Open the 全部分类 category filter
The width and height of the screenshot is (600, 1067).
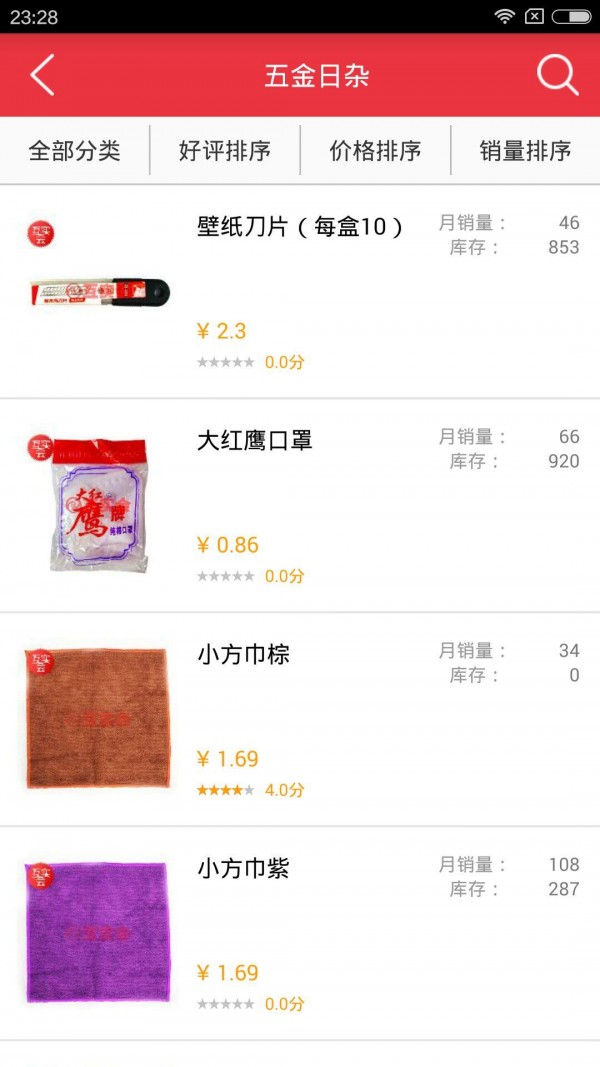tap(75, 151)
